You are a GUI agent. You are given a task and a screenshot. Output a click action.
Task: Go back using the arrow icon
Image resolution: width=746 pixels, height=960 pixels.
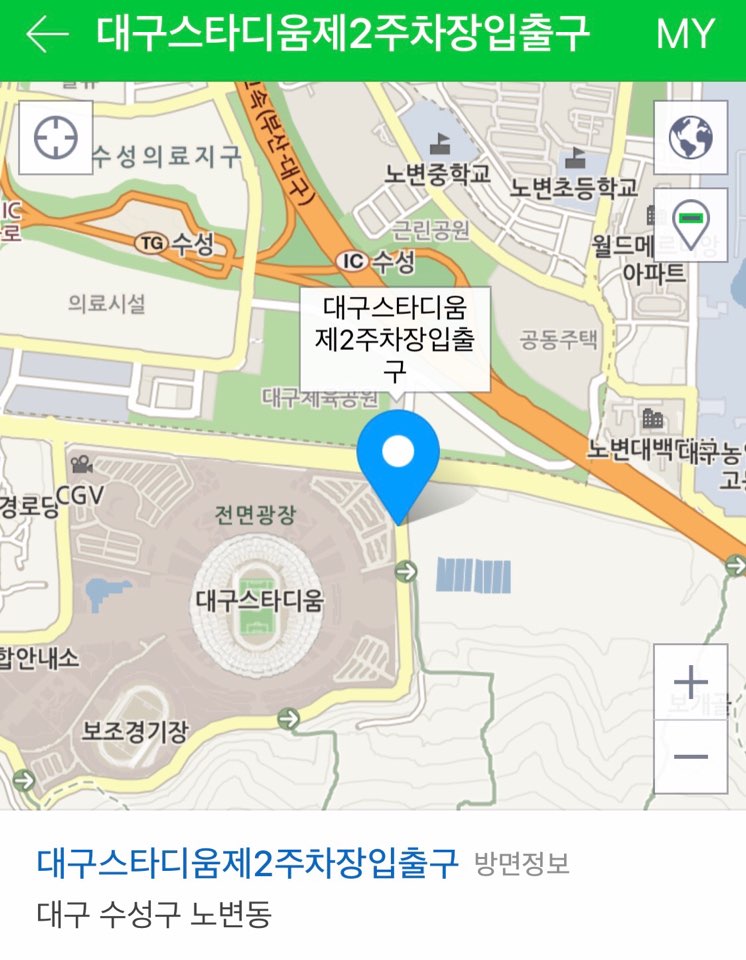[47, 34]
